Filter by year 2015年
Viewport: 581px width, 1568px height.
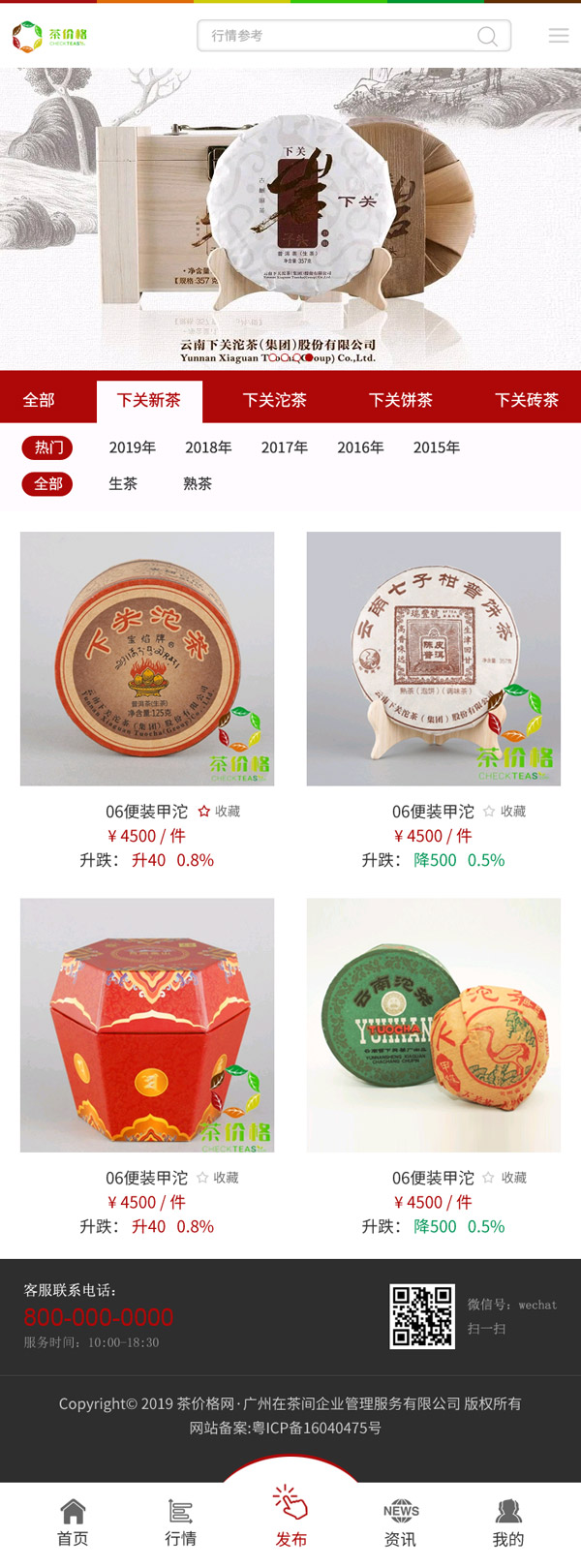pos(436,447)
